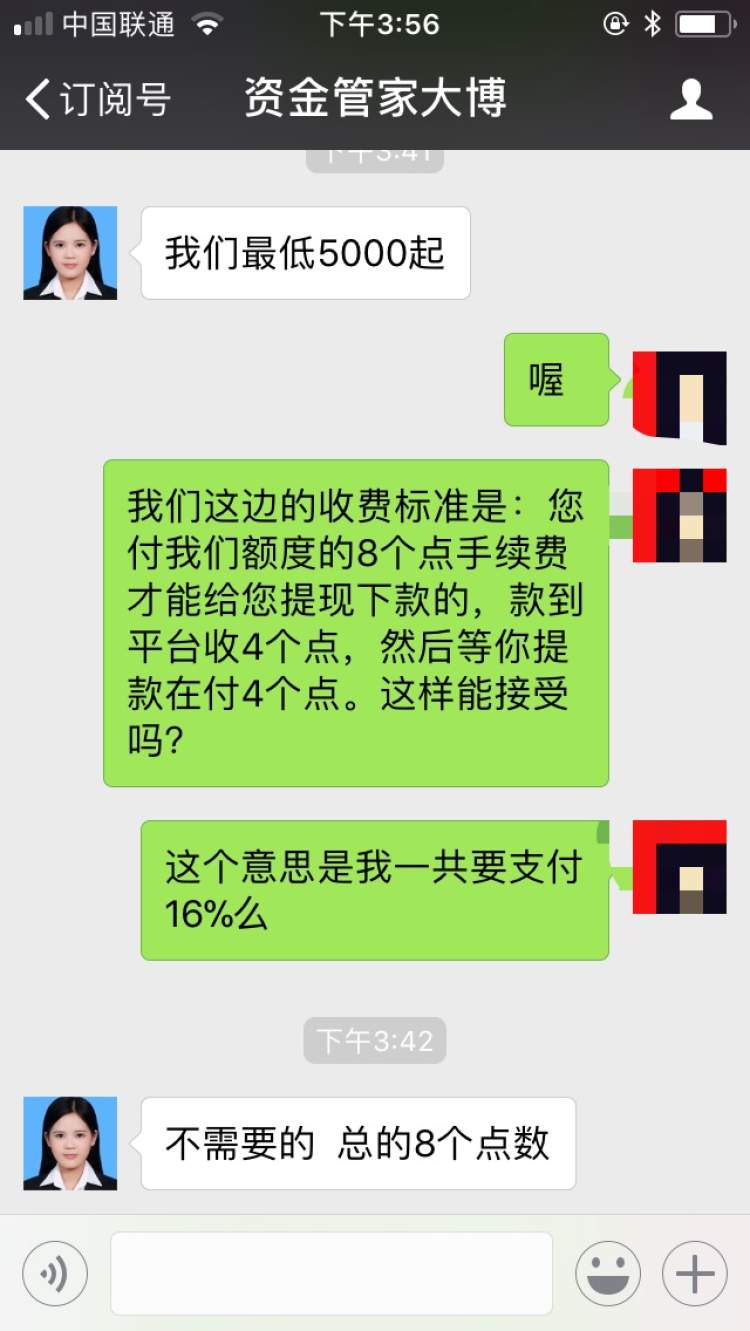
Task: Switch to voice message input
Action: (x=55, y=1273)
